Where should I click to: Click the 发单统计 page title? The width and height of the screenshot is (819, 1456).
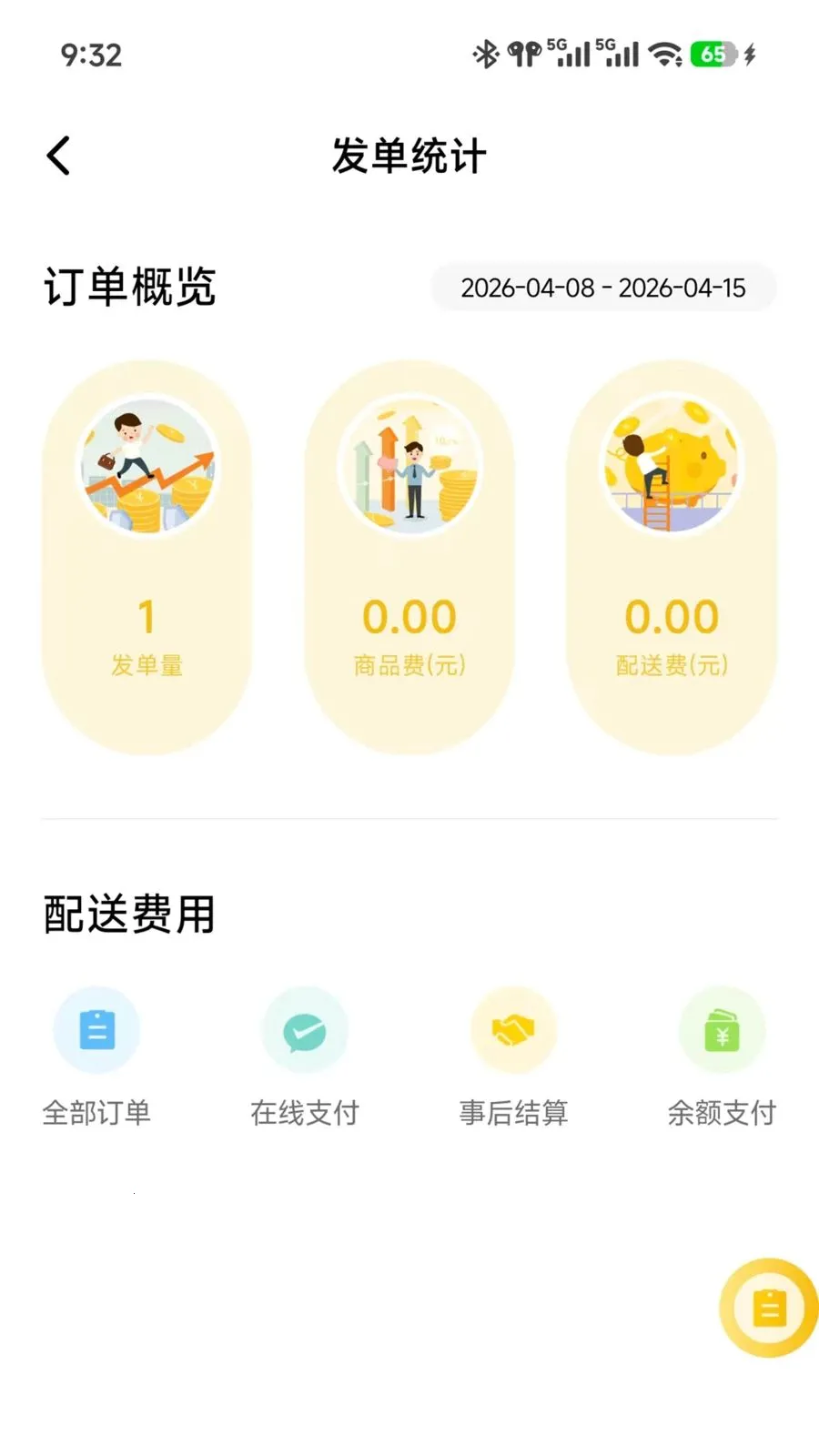click(x=409, y=154)
